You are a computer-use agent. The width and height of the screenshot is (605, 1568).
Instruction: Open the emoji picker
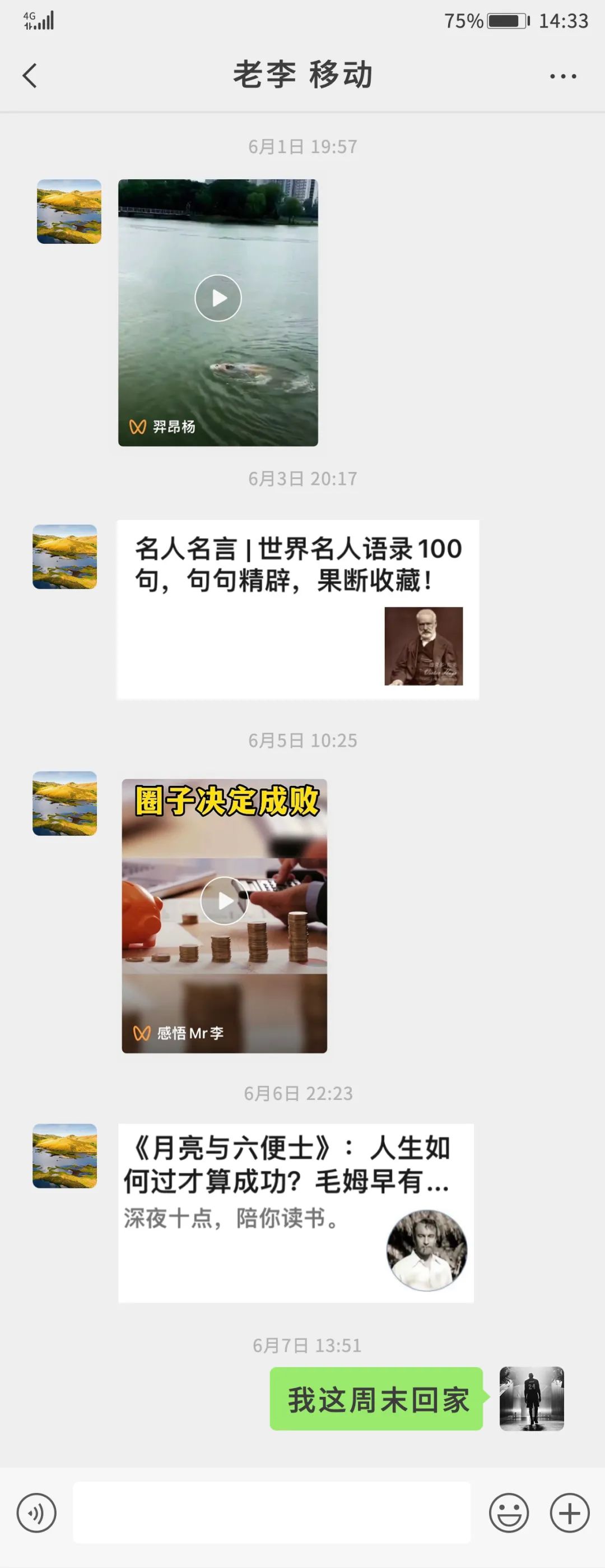pos(508,1513)
